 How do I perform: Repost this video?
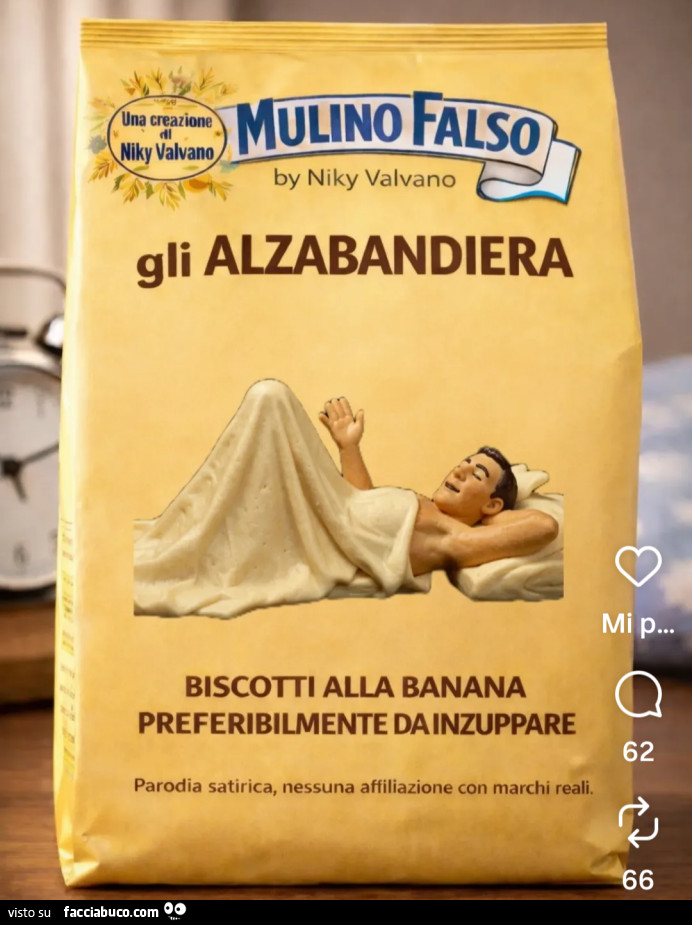coord(638,822)
